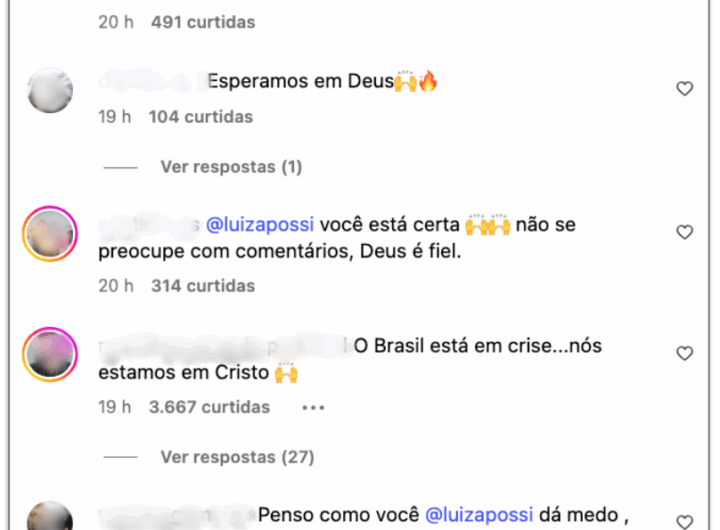Expand 'Ver respostas (1)' replies
720x530 pixels.
[231, 167]
